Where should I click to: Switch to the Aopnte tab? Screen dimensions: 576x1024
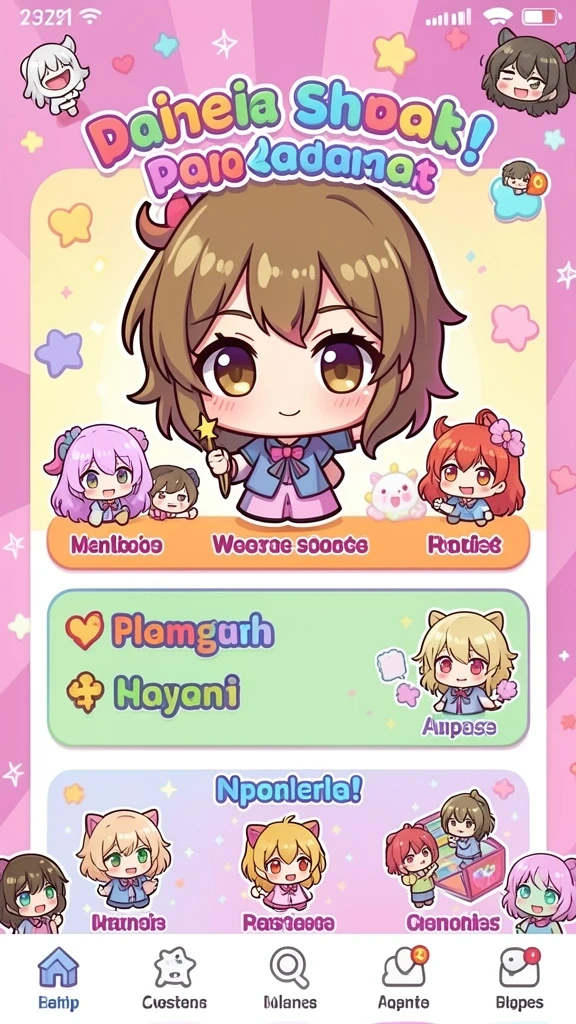click(404, 978)
